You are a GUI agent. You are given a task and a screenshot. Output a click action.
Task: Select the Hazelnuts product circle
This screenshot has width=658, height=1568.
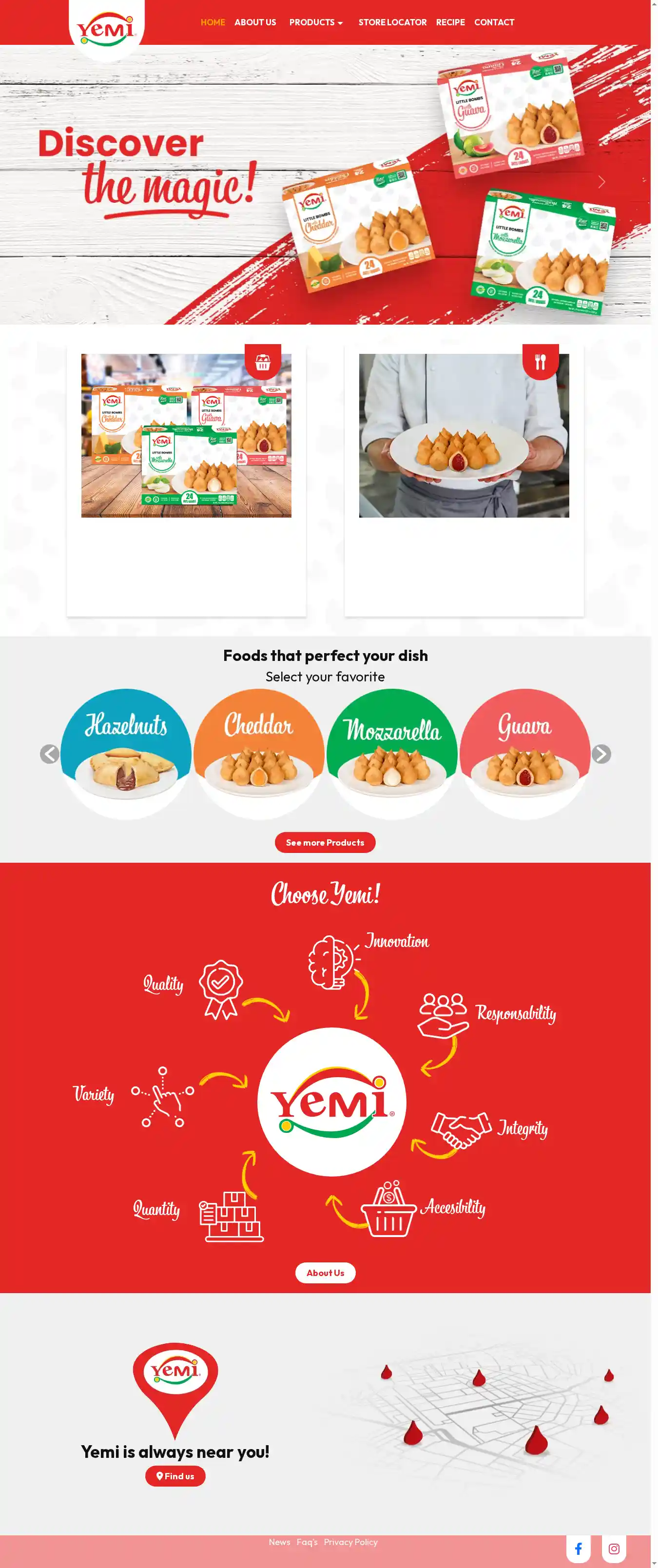[126, 754]
